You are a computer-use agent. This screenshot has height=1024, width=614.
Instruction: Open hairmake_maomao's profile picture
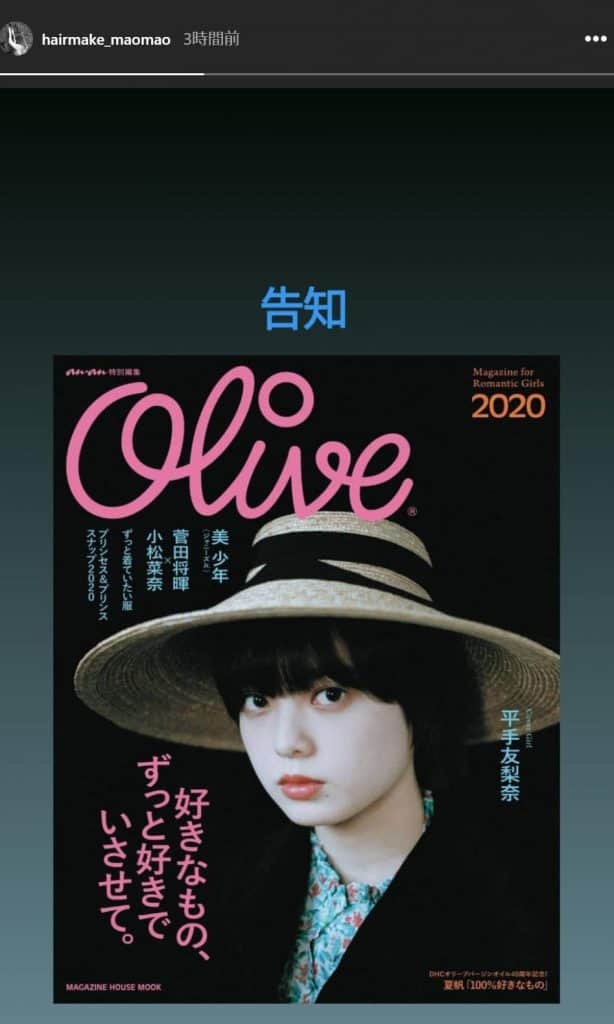click(16, 39)
